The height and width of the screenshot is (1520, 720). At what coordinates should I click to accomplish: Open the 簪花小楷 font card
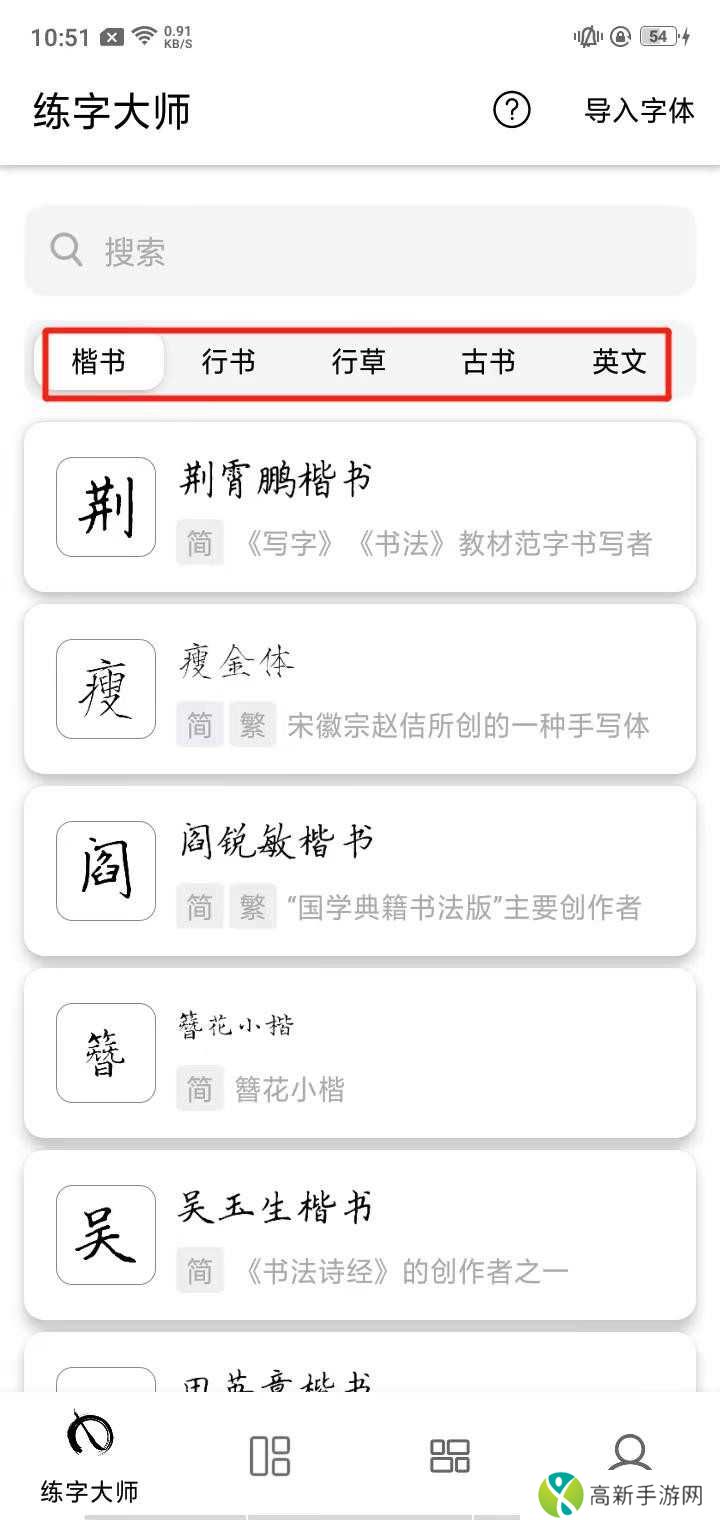(360, 1053)
